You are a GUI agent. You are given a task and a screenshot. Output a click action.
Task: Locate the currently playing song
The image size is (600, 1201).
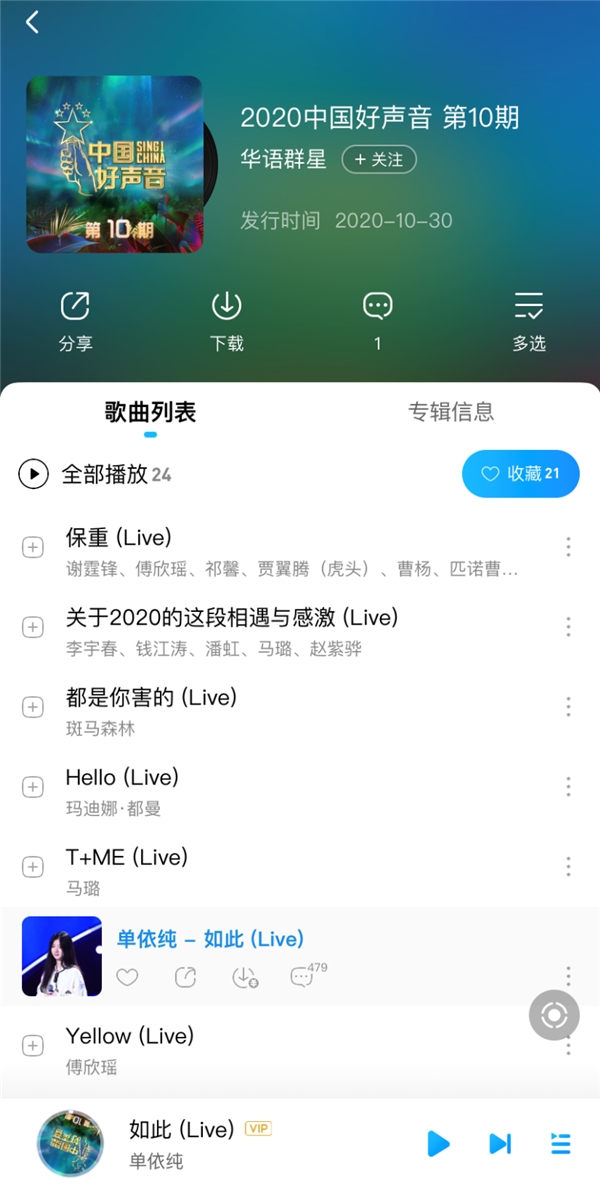click(554, 1016)
